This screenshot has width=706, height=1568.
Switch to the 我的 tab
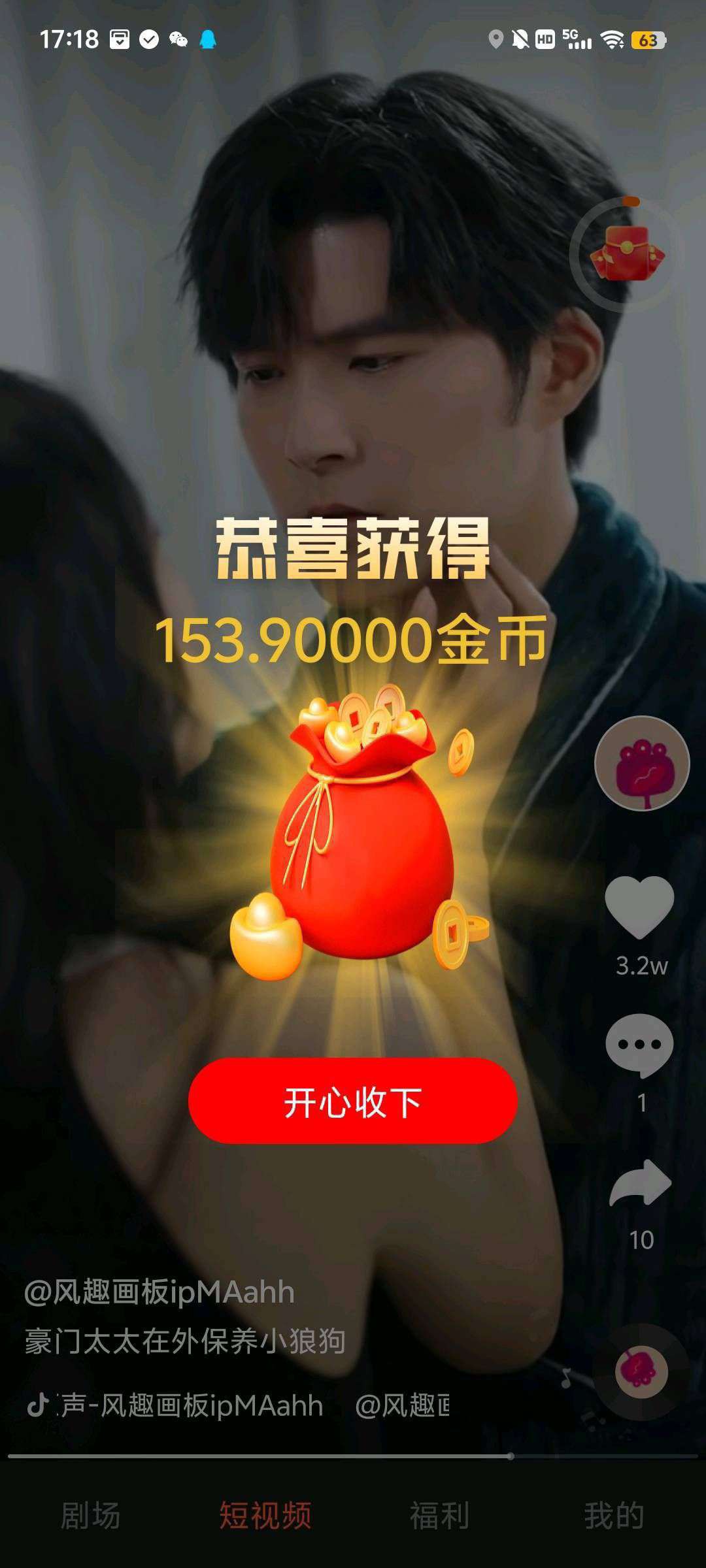pos(614,1516)
